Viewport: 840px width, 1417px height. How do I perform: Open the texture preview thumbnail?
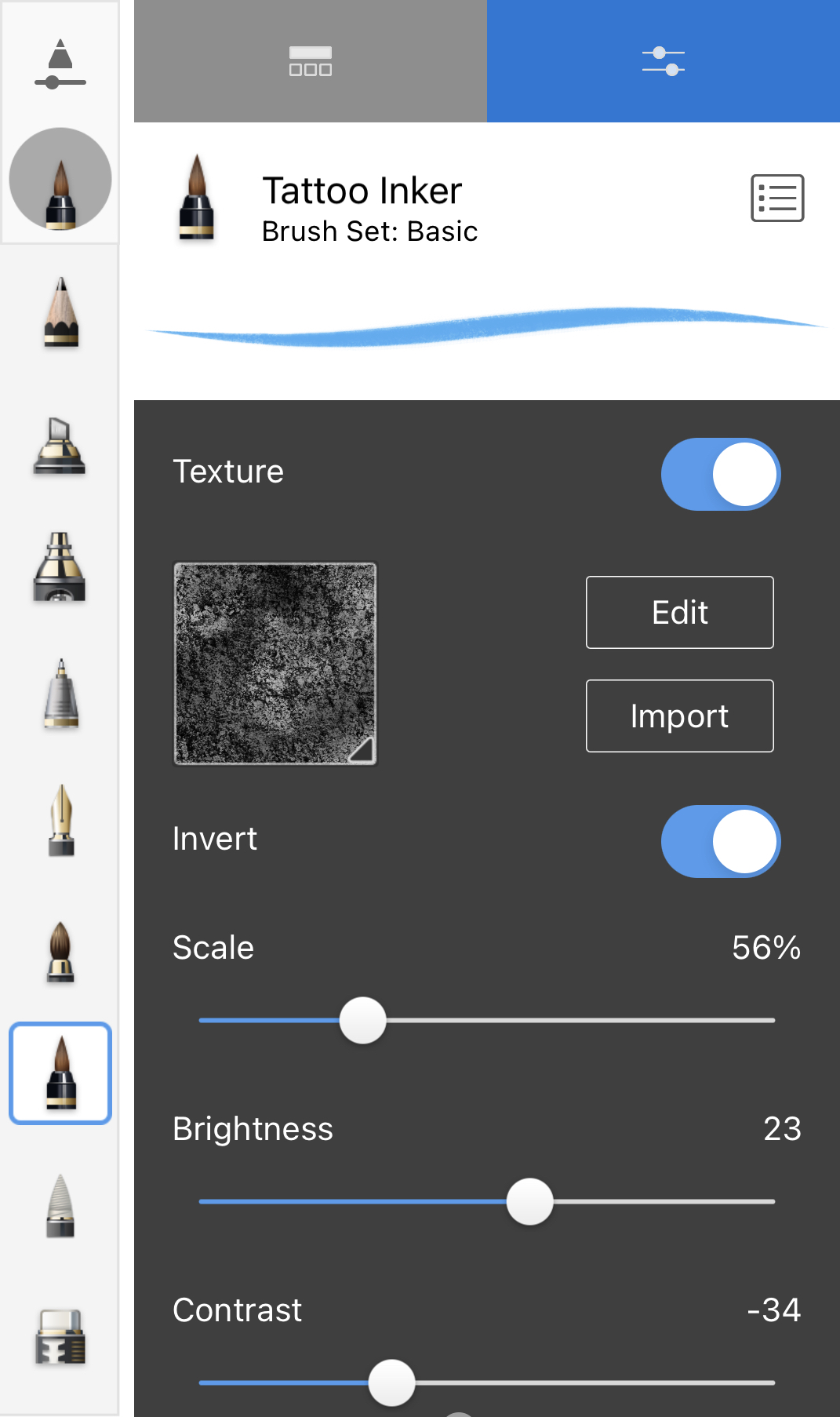click(x=275, y=663)
